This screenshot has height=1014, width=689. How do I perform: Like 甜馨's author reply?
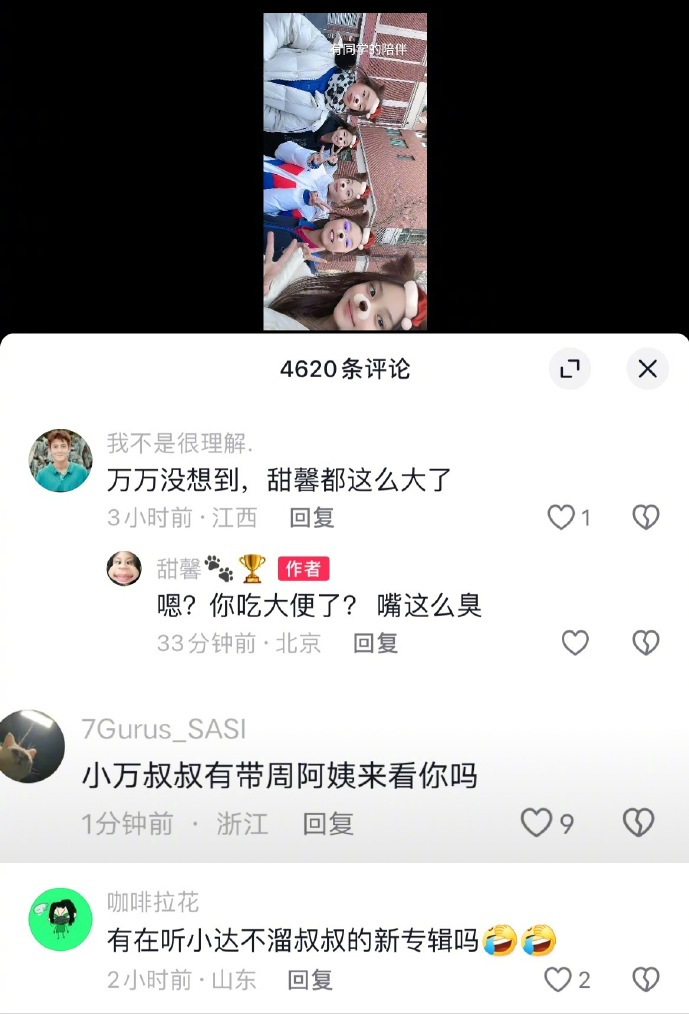pos(575,642)
